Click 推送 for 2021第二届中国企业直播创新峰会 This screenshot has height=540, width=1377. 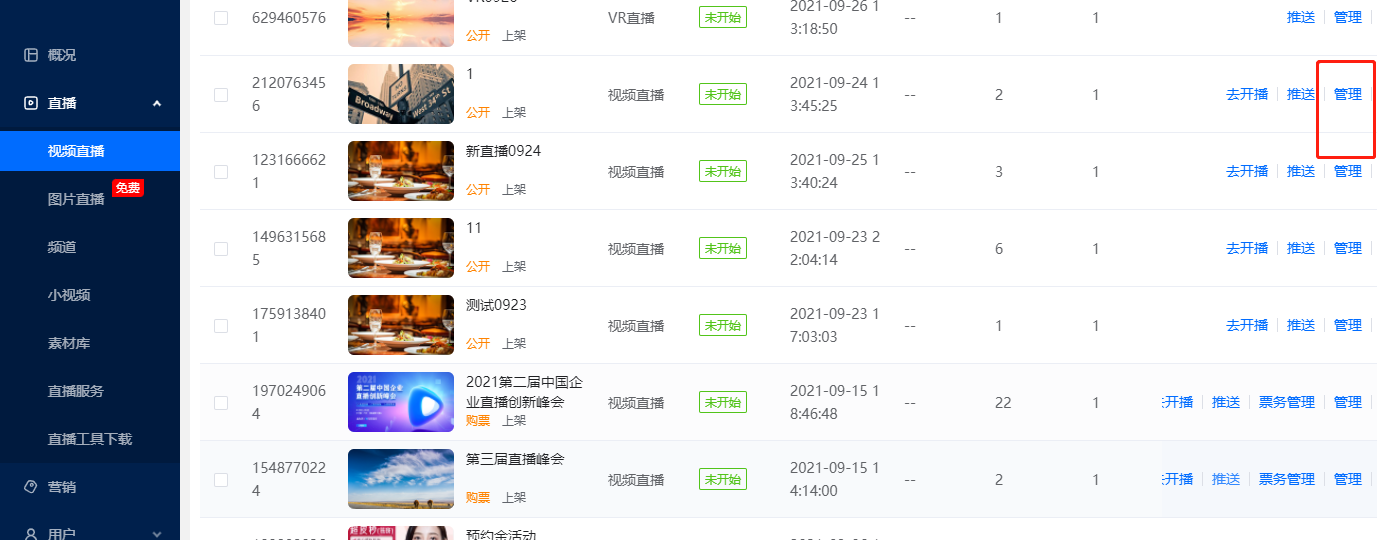click(x=1225, y=402)
